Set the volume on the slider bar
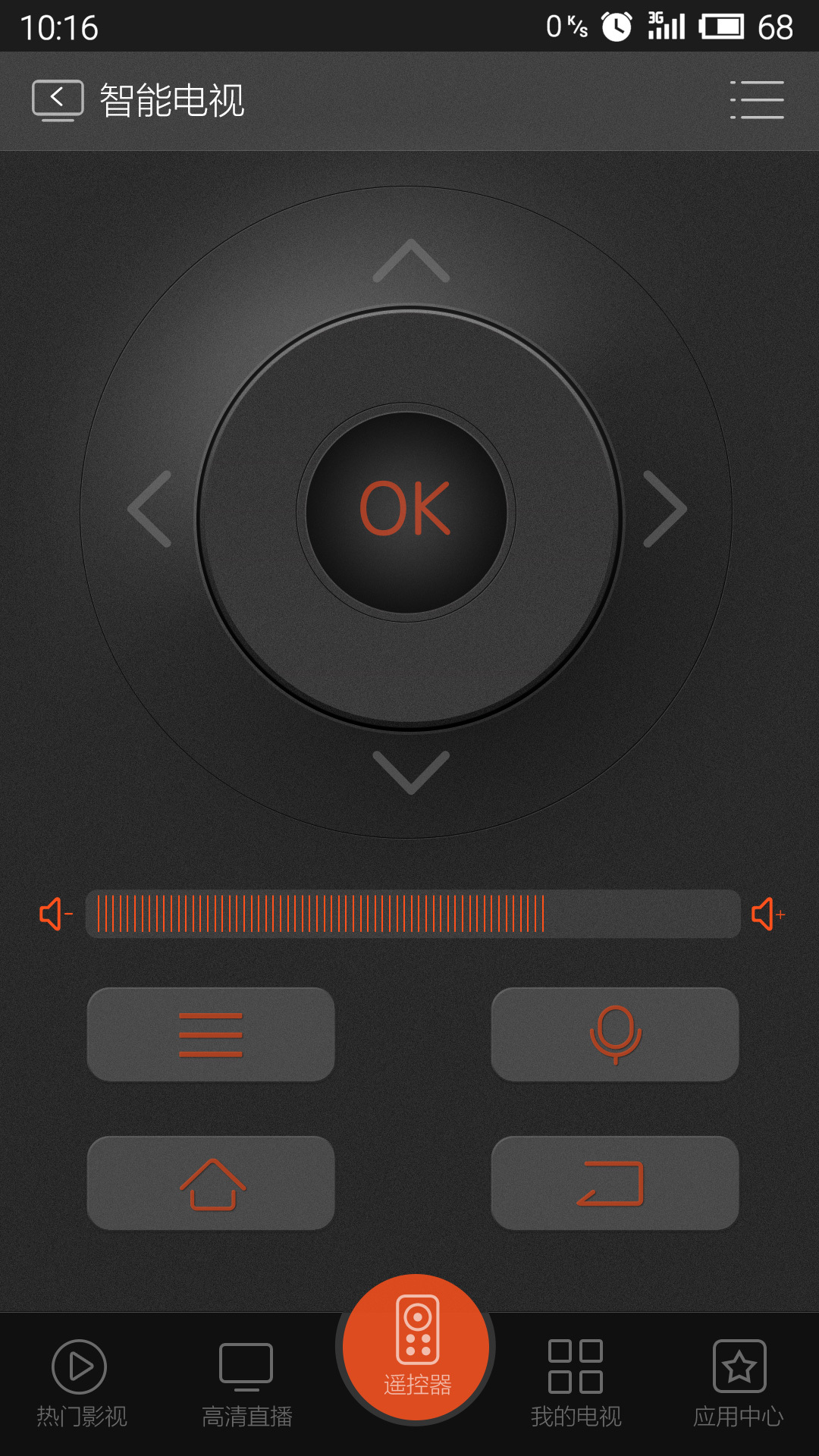 [413, 914]
